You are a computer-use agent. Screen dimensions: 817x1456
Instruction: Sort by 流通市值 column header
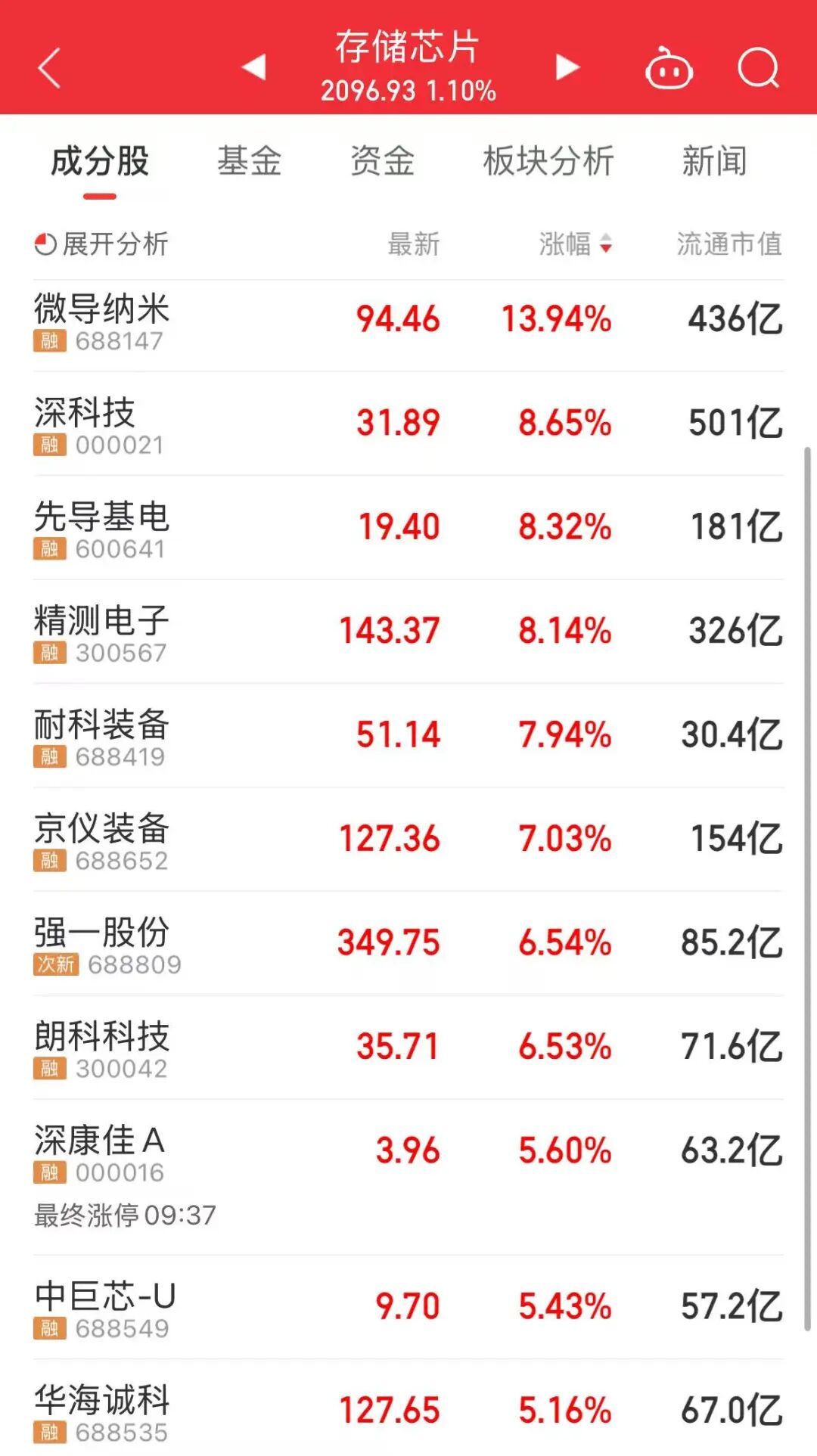click(x=729, y=244)
